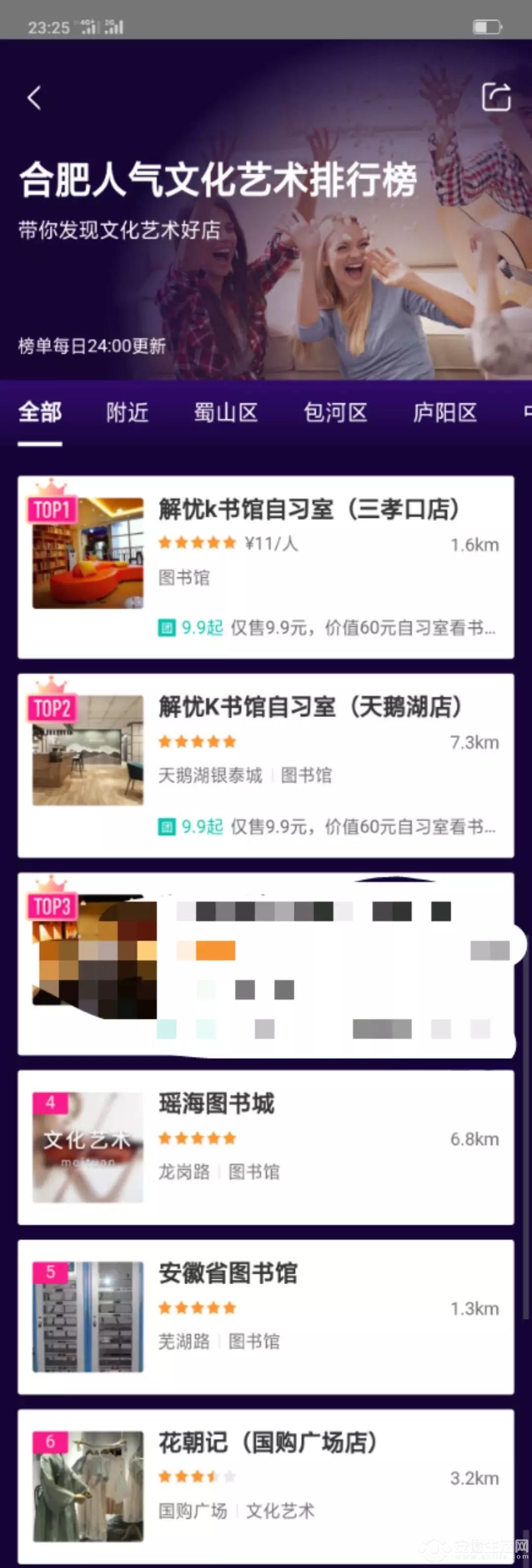Switch to the 附近 tab
The image size is (532, 1568).
(127, 413)
